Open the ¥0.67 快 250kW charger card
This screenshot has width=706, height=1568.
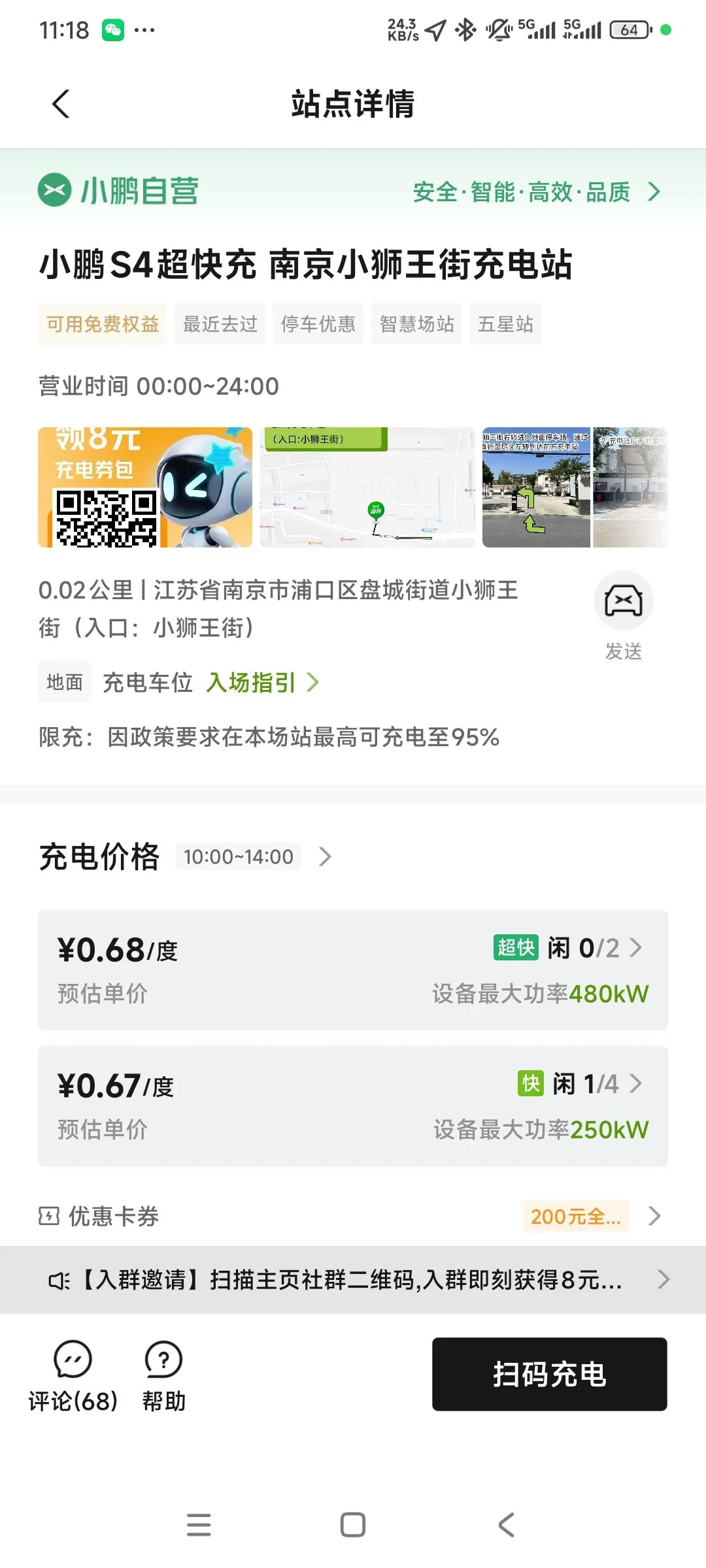(x=353, y=1105)
